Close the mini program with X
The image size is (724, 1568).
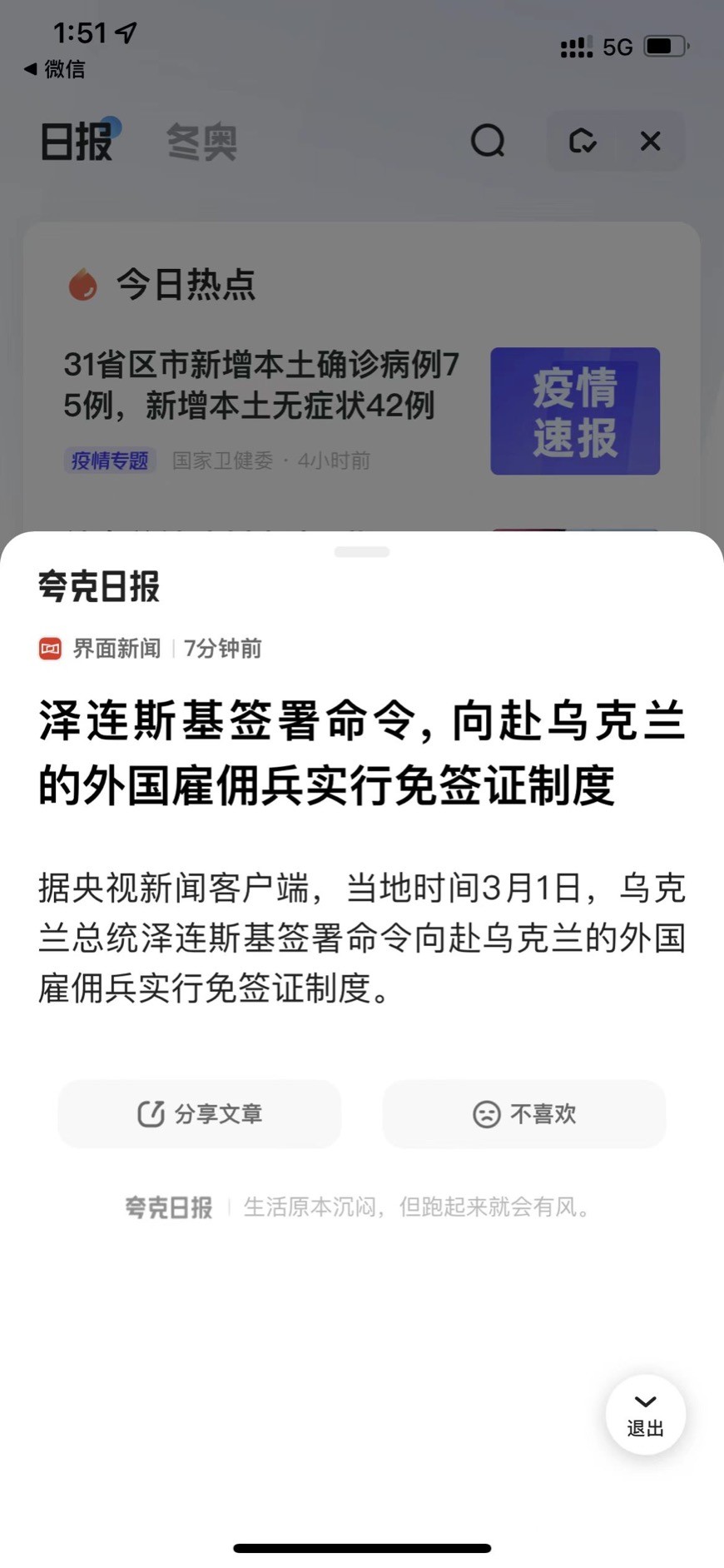pyautogui.click(x=651, y=141)
